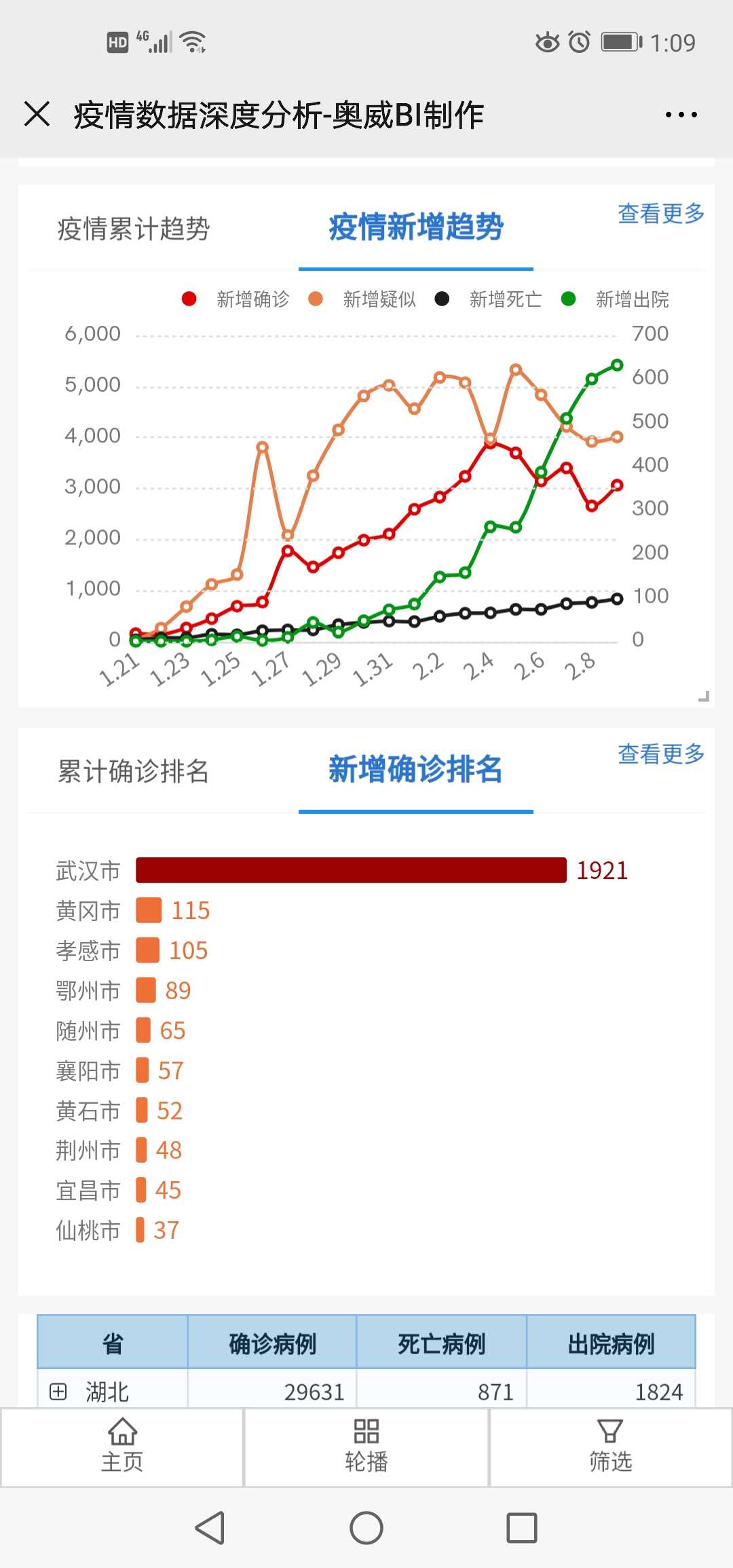This screenshot has height=1568, width=733.
Task: Open the more options ellipsis menu
Action: pyautogui.click(x=680, y=114)
